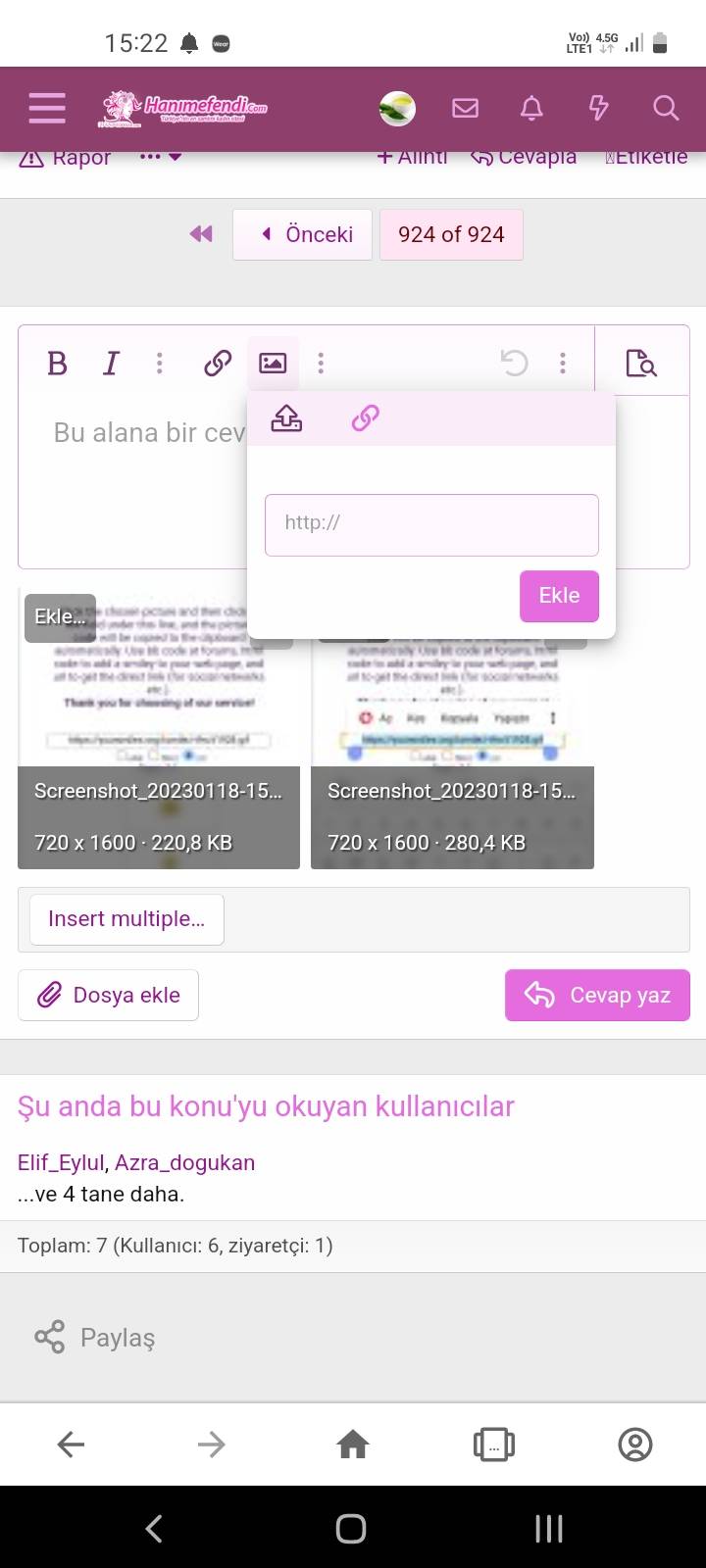Viewport: 706px width, 1568px height.
Task: Apply italic formatting in the editor
Action: (111, 364)
